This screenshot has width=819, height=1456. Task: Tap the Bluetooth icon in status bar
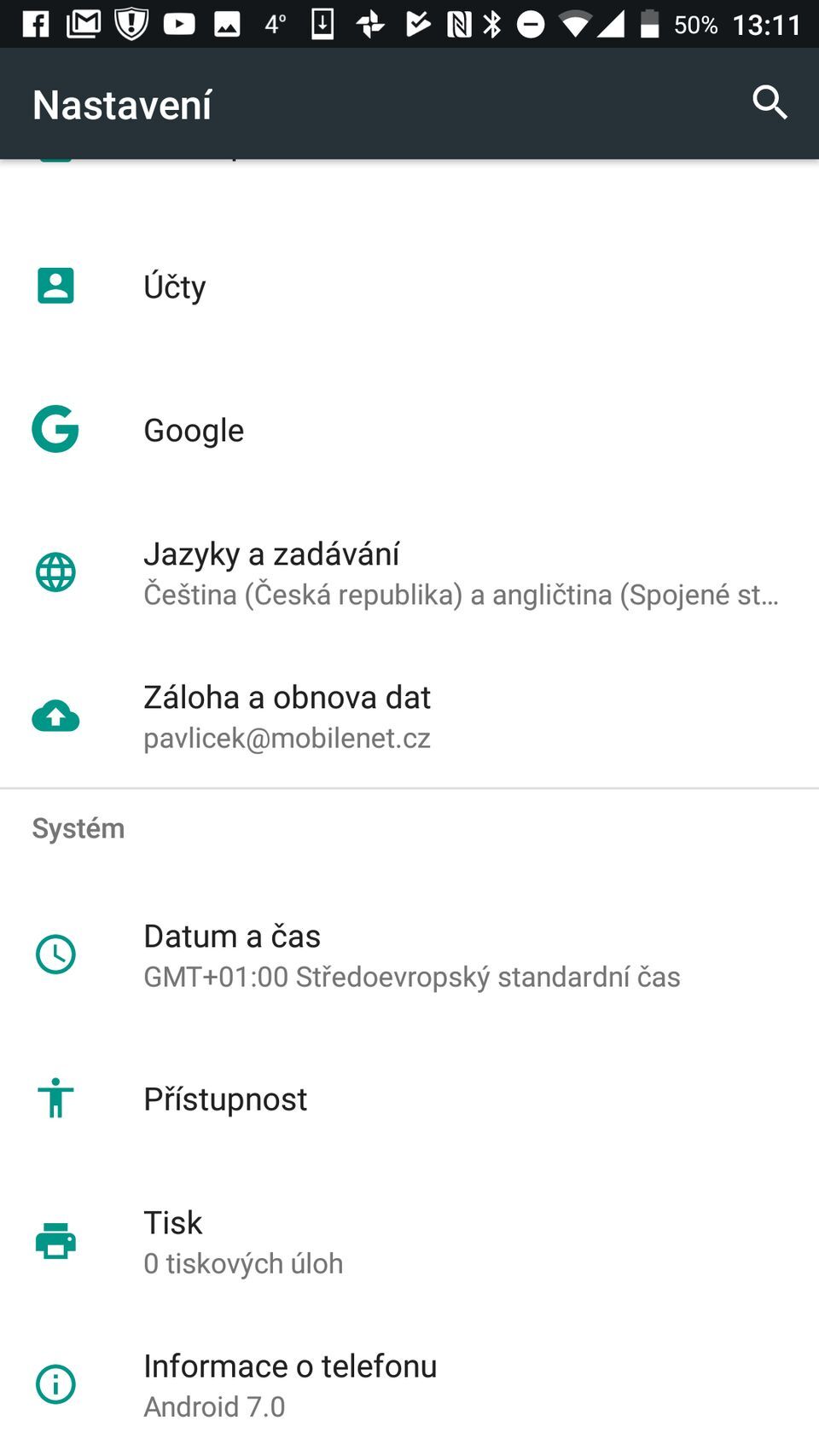[493, 24]
